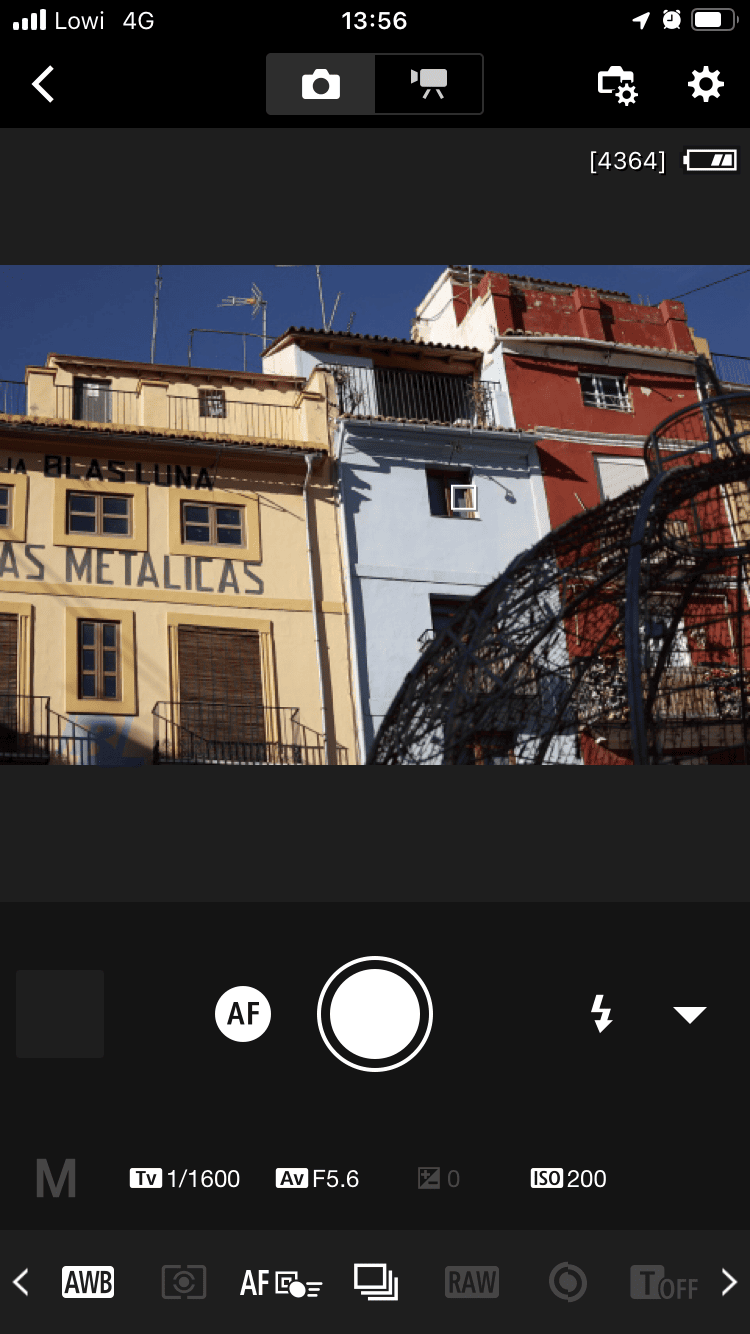
Task: Open AWB white balance setting
Action: [x=88, y=1282]
